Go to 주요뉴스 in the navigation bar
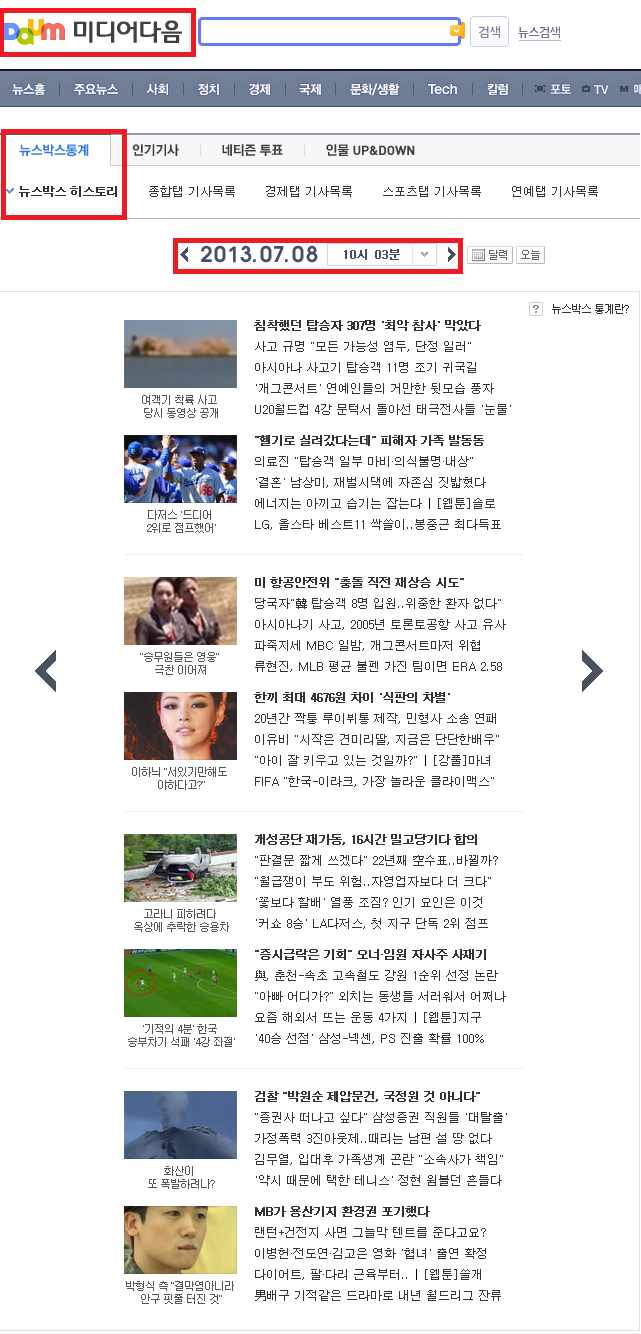 click(x=96, y=89)
